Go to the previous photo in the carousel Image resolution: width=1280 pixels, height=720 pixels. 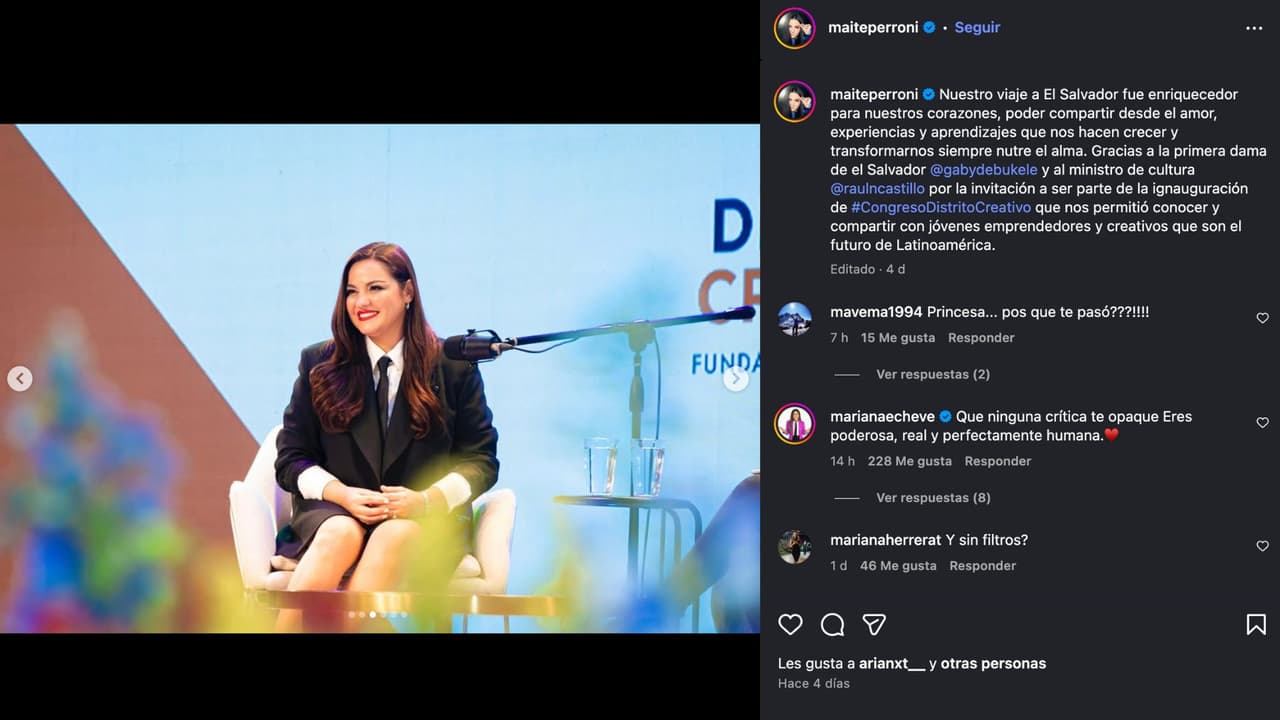[20, 379]
